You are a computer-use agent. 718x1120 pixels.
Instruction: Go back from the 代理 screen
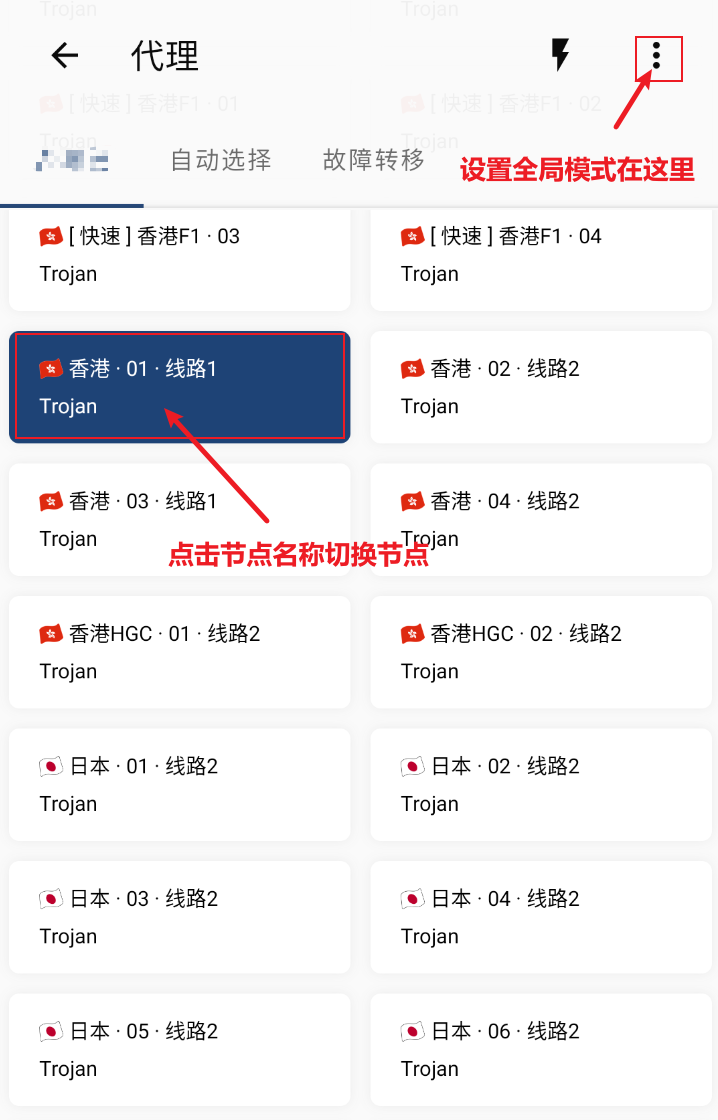click(x=65, y=56)
